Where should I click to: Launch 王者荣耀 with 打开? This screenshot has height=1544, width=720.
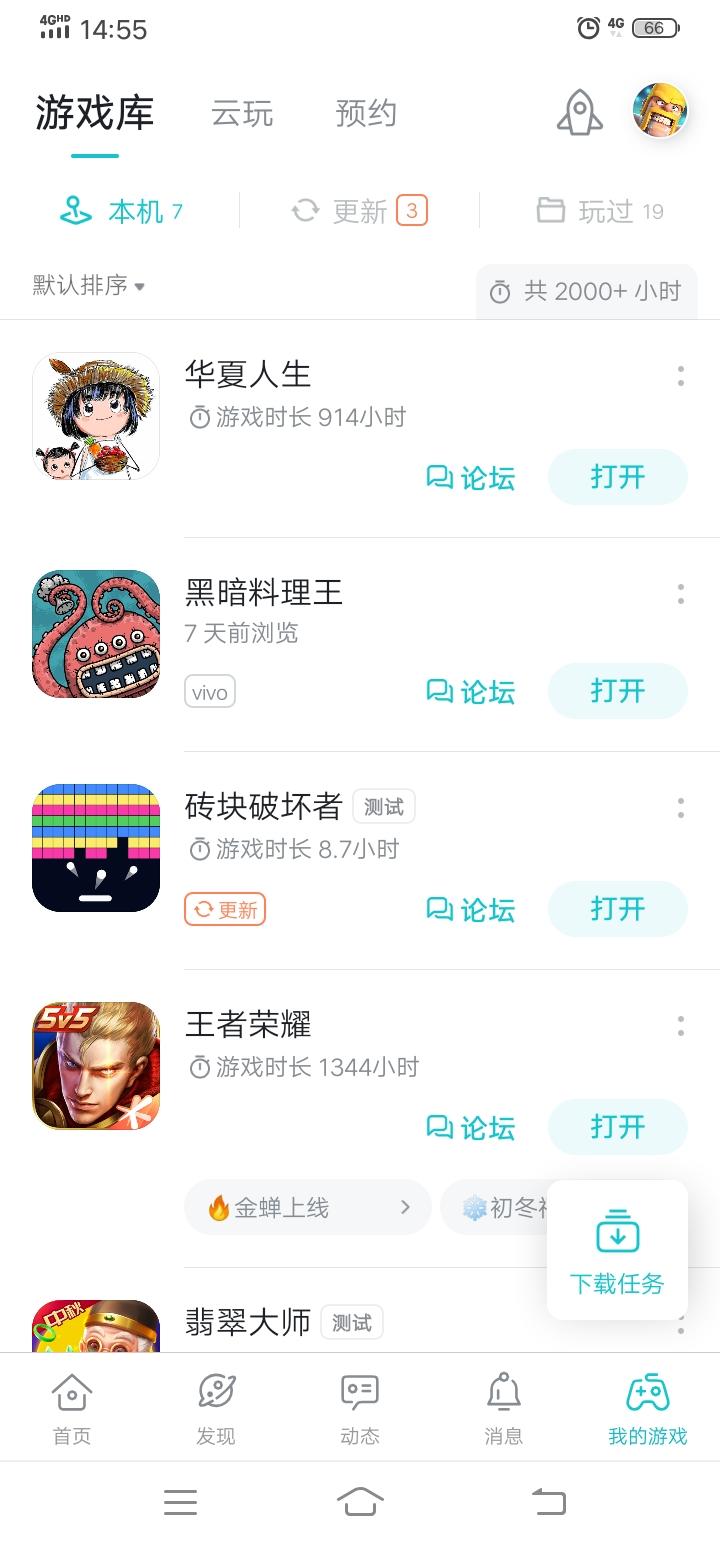(x=617, y=1127)
